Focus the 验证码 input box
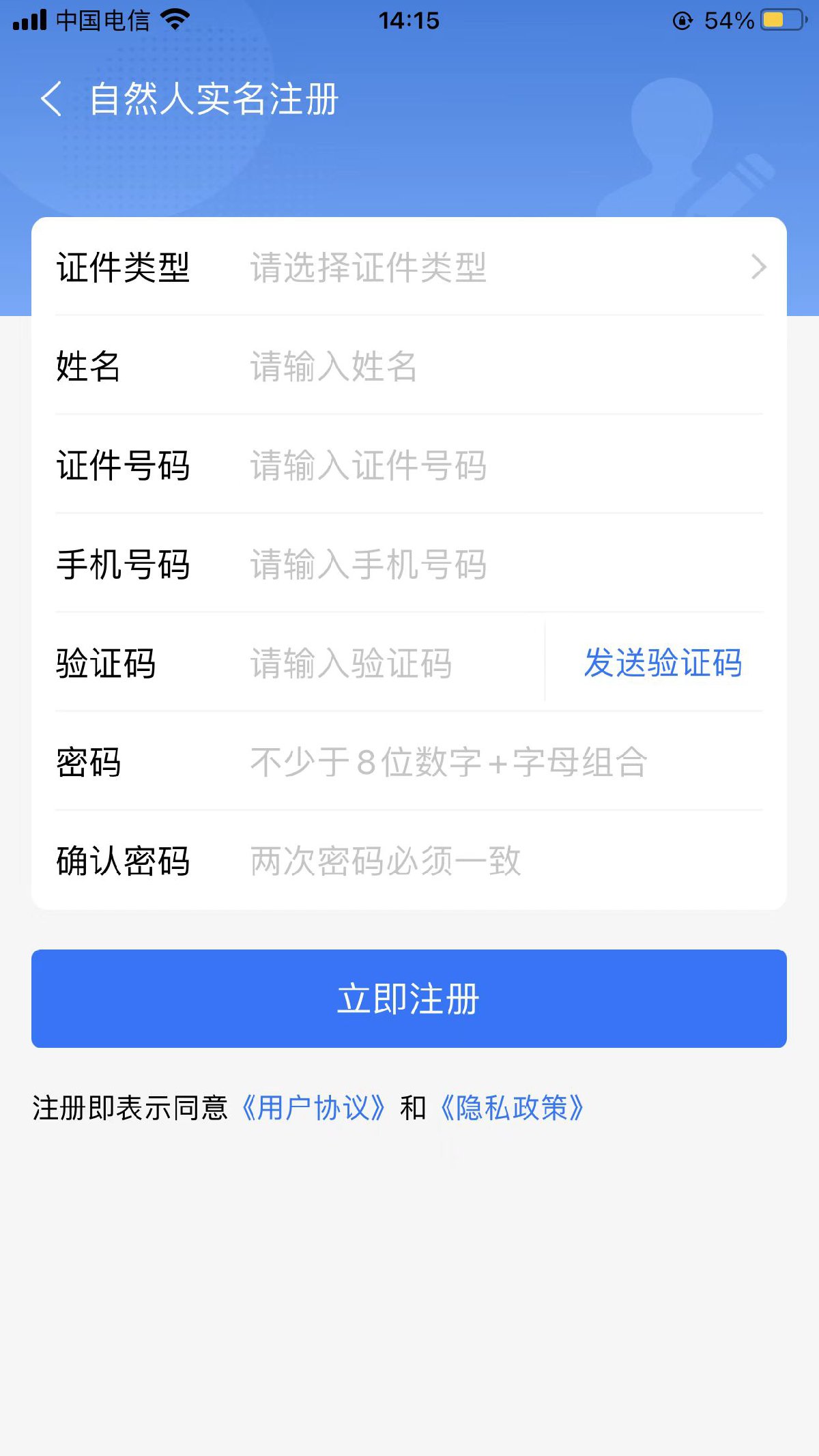 pos(392,663)
